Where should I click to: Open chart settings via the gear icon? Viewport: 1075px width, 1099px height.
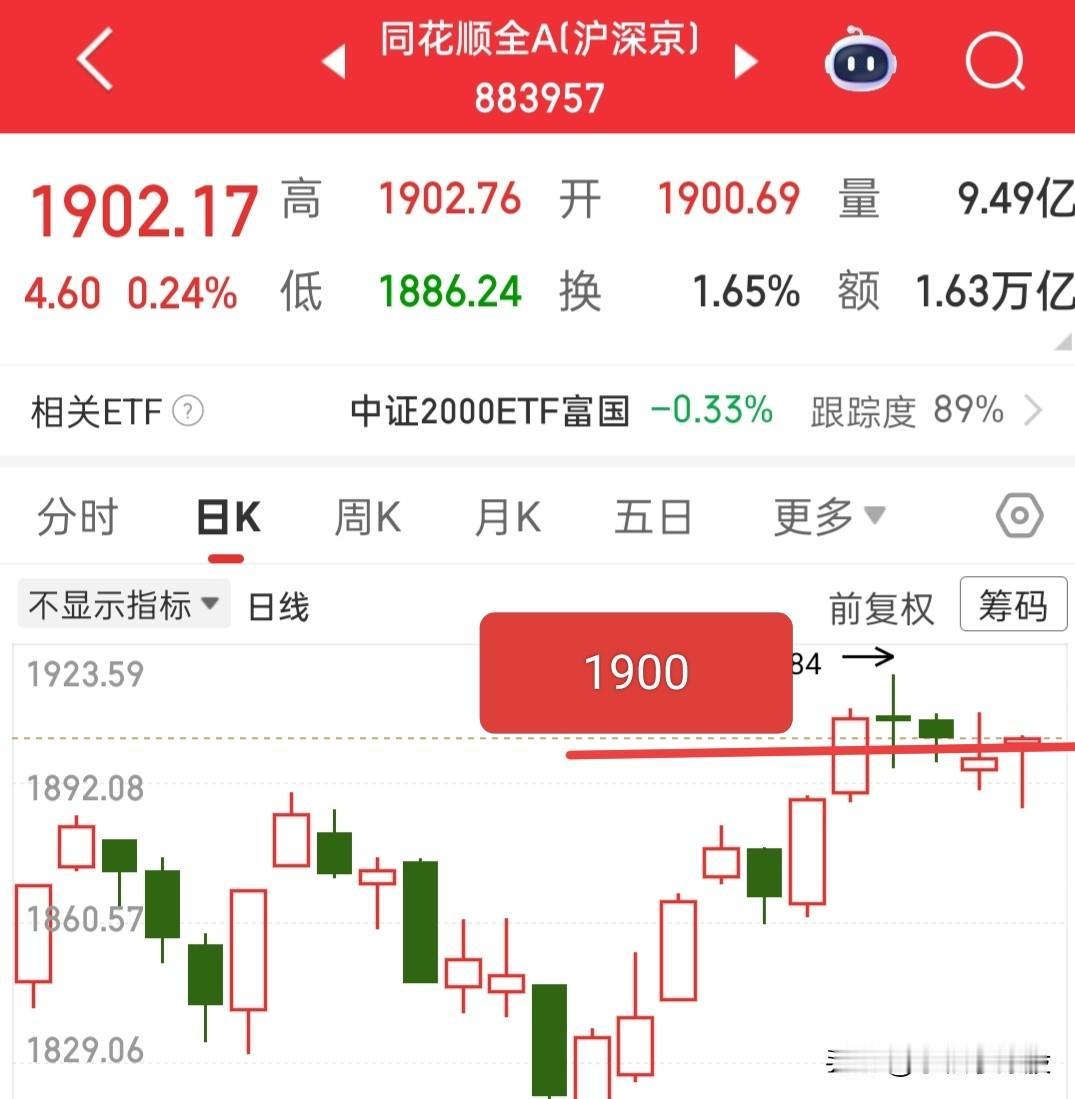(1018, 515)
